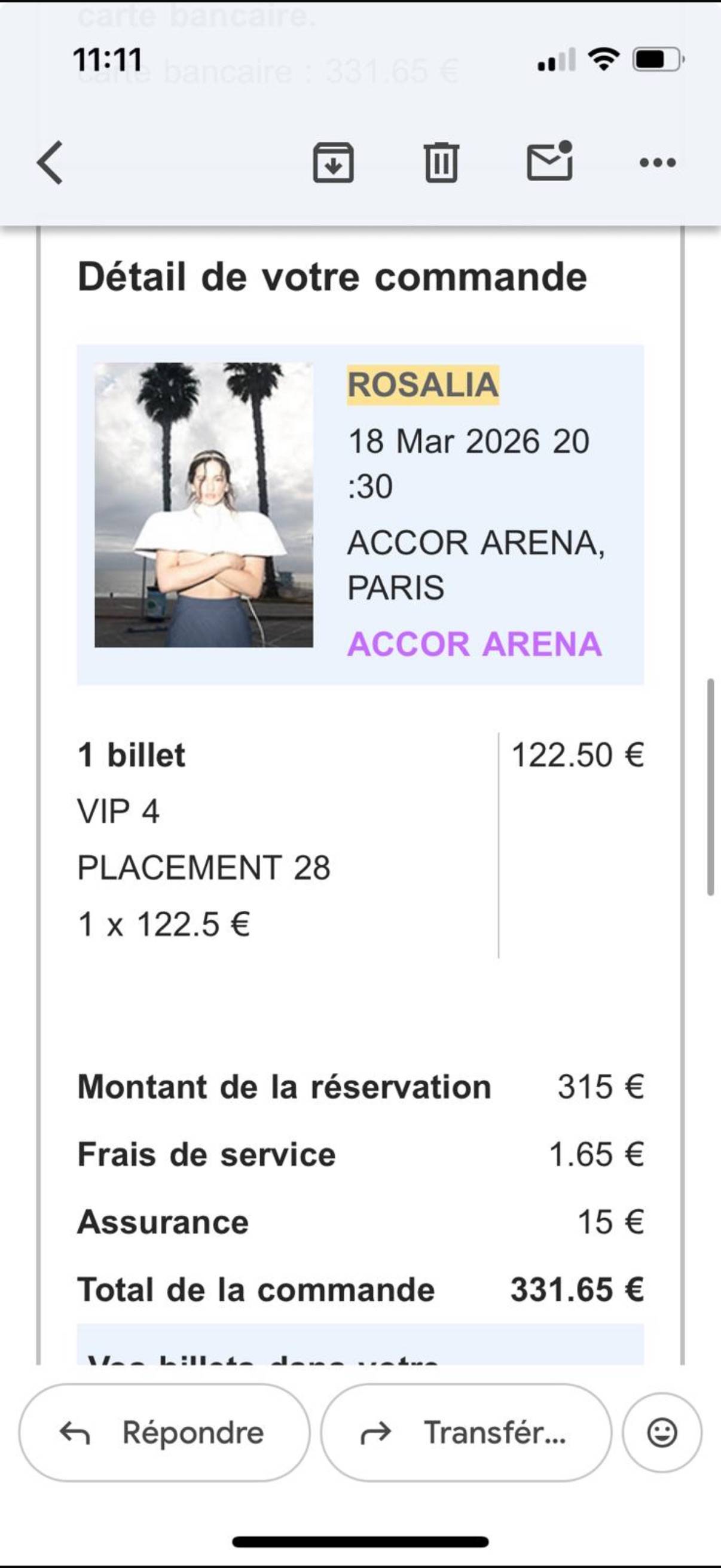Screen dimensions: 721x1568
Task: Mark the email unread via the envelope icon
Action: click(x=549, y=163)
